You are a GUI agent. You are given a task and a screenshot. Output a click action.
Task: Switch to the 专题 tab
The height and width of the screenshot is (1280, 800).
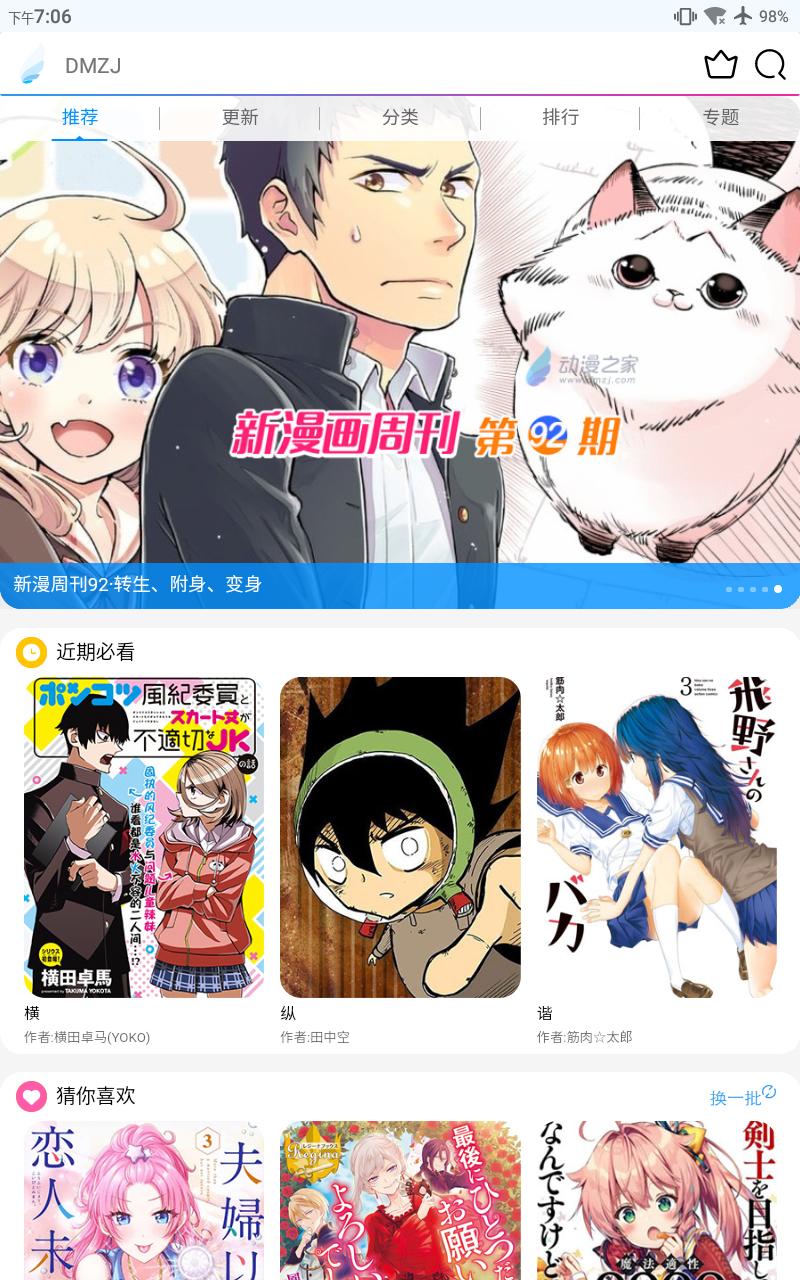pos(720,117)
